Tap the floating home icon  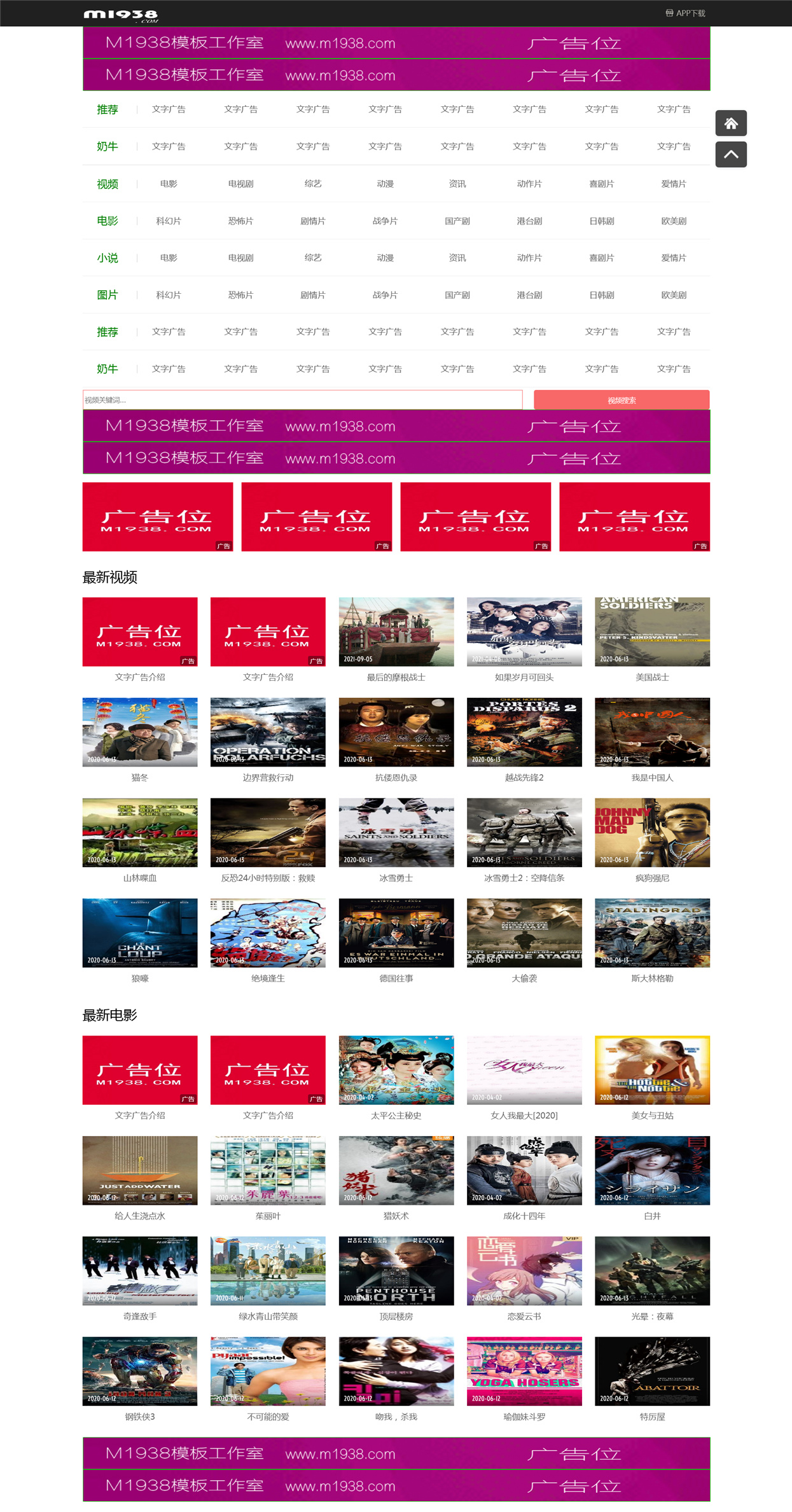coord(731,123)
